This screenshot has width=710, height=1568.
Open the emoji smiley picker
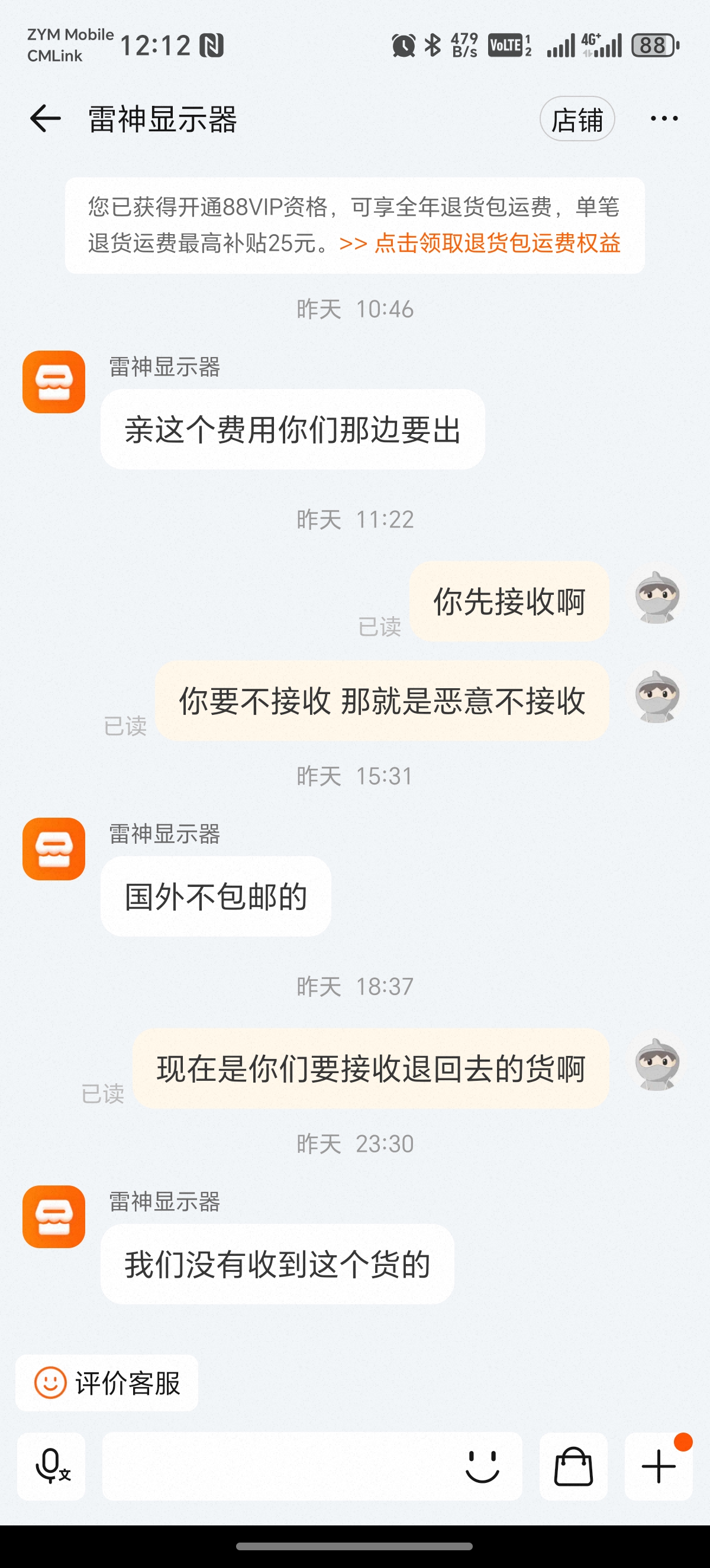pyautogui.click(x=482, y=1466)
